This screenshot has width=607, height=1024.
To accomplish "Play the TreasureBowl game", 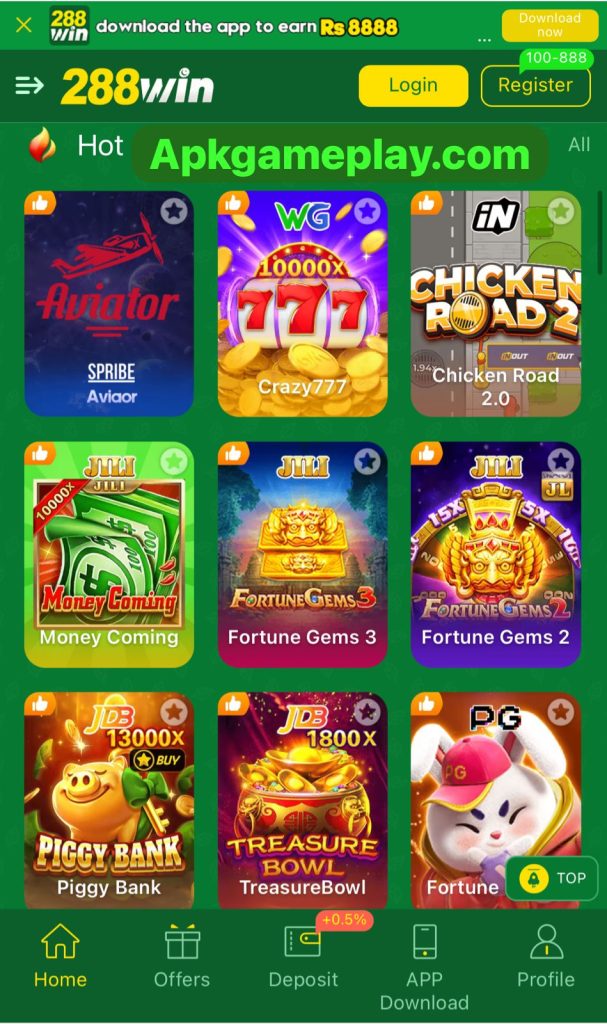I will [302, 800].
